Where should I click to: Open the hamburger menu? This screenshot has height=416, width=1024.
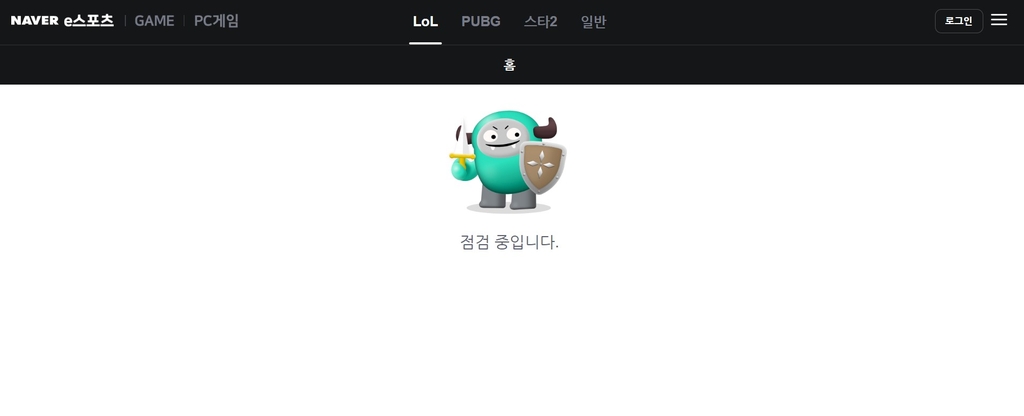tap(998, 20)
